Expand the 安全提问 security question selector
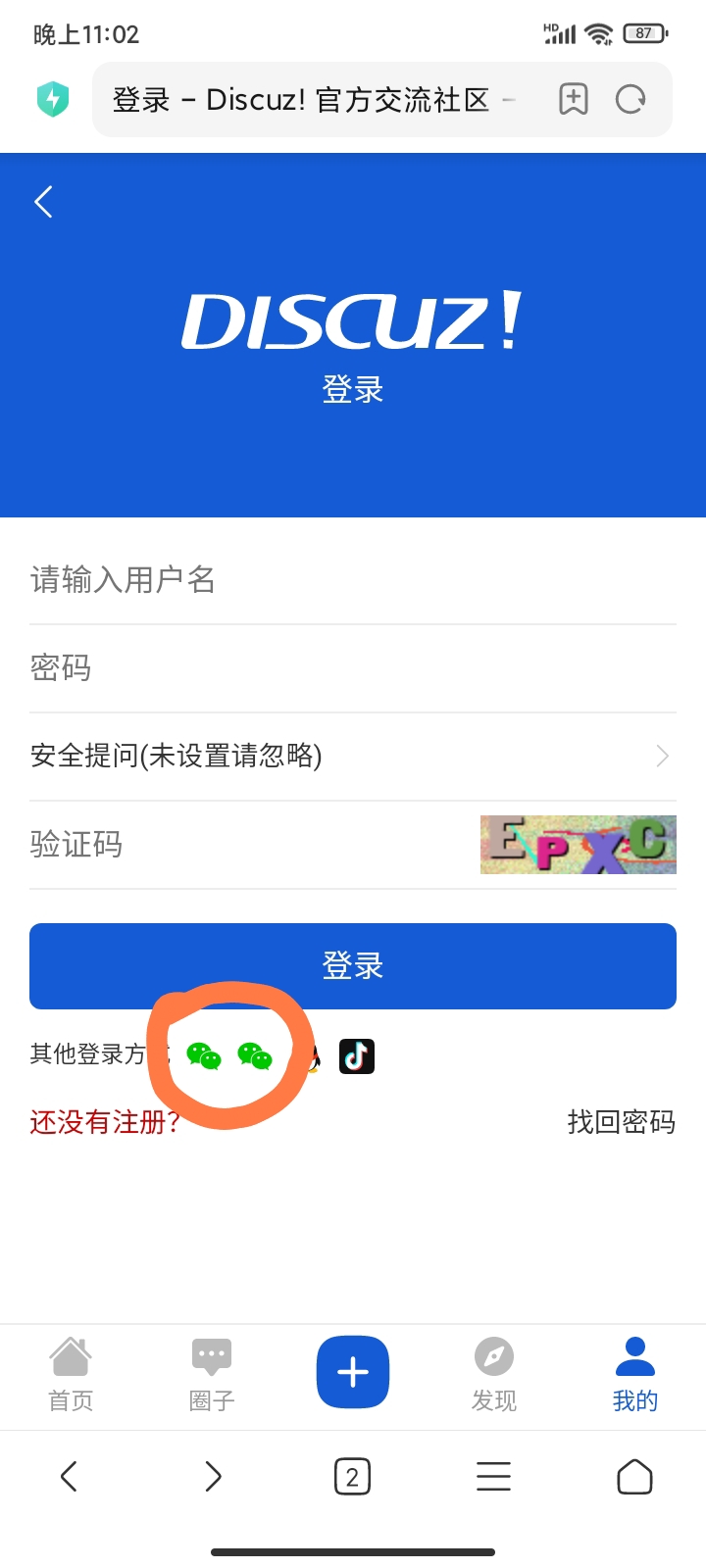Image resolution: width=706 pixels, height=1568 pixels. 353,757
